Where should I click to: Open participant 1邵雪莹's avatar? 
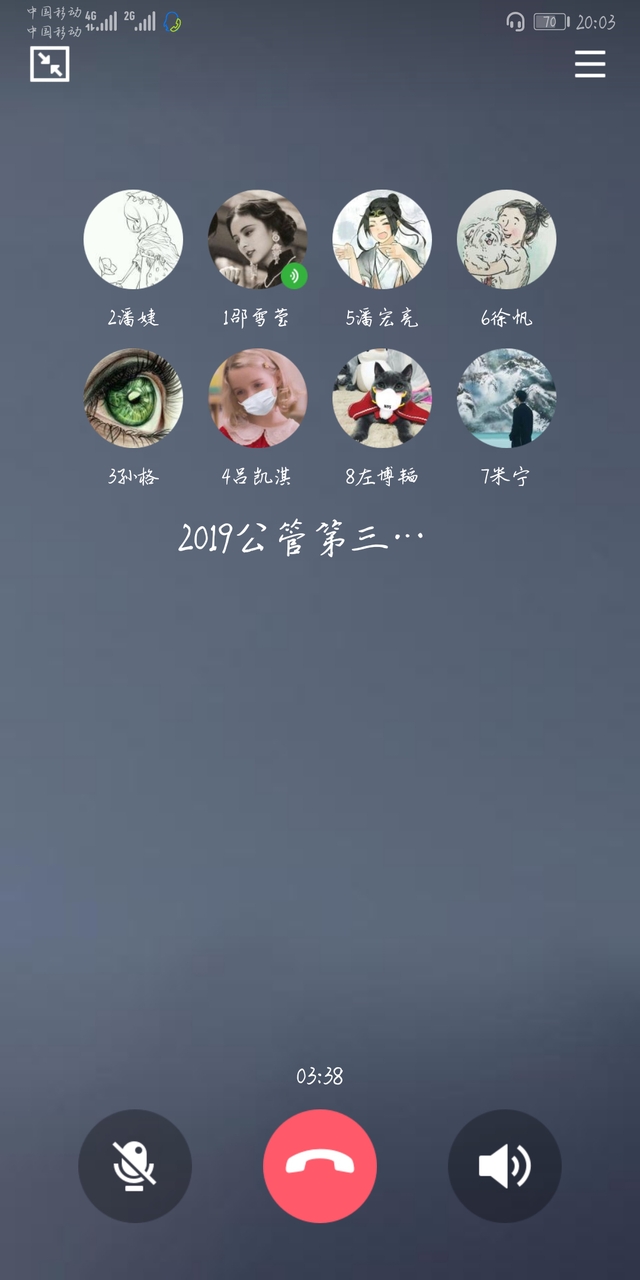[x=257, y=240]
